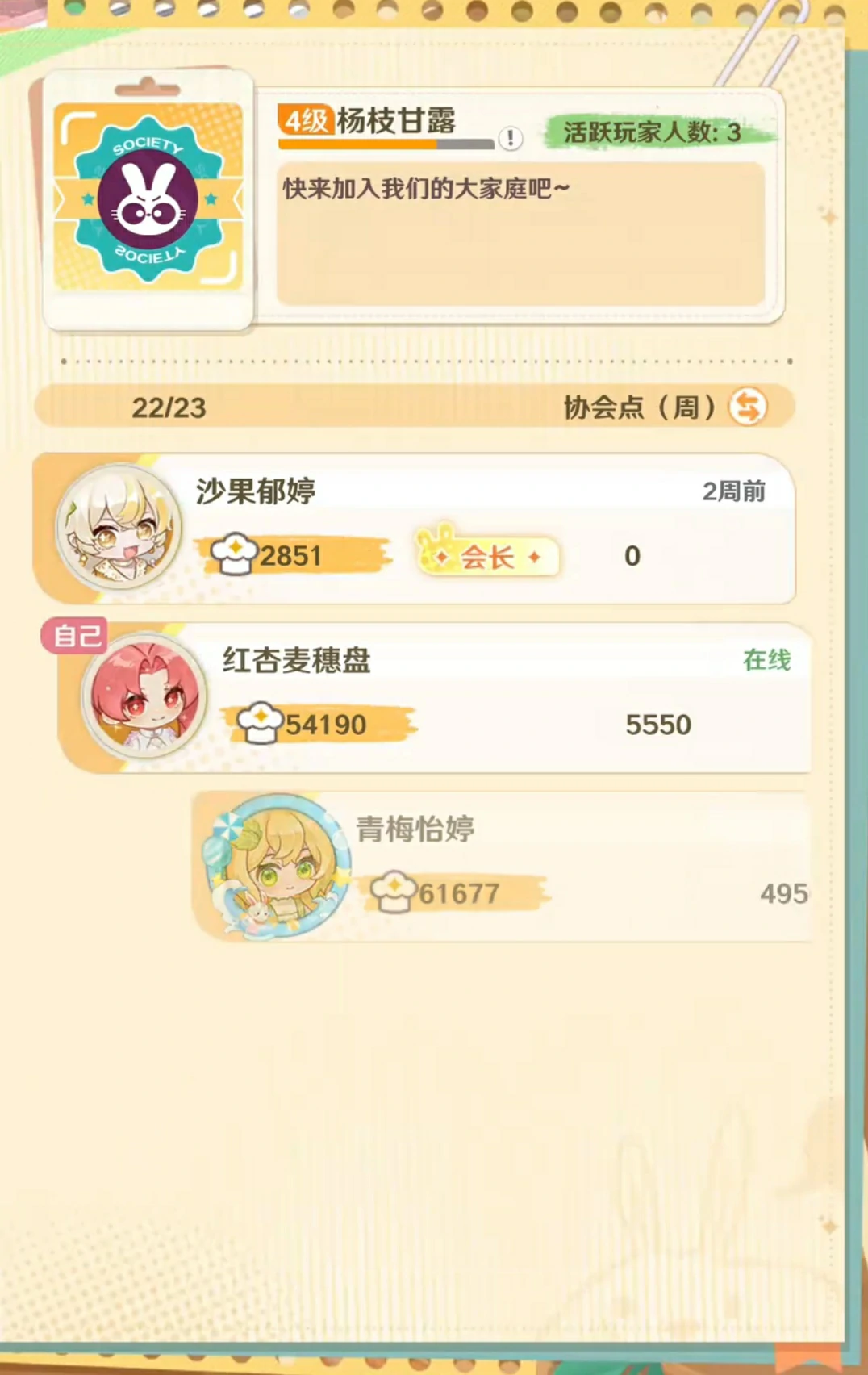The width and height of the screenshot is (868, 1375).
Task: Tap the info icon beside 杨枝甘露
Action: coord(510,139)
